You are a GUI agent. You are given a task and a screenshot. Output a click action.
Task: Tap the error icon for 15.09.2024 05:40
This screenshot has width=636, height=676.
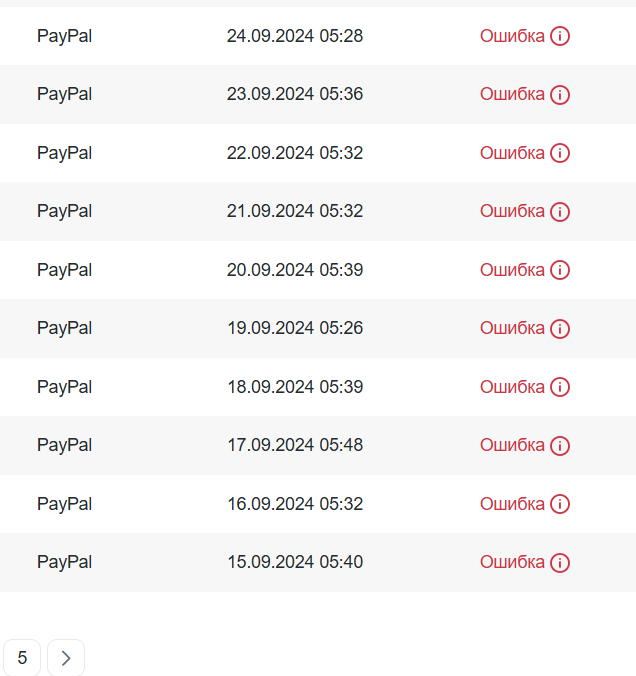(560, 563)
